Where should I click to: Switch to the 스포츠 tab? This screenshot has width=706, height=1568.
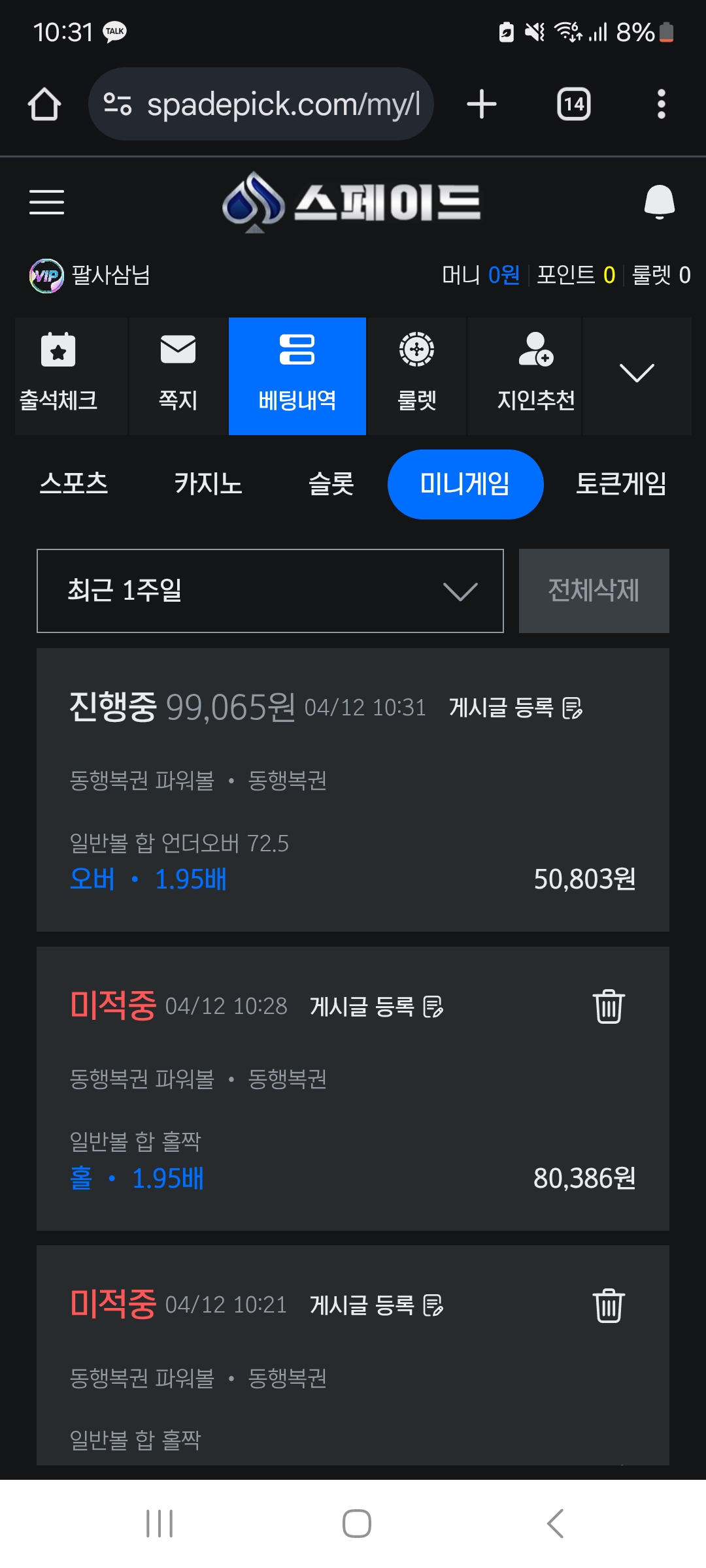pos(74,484)
